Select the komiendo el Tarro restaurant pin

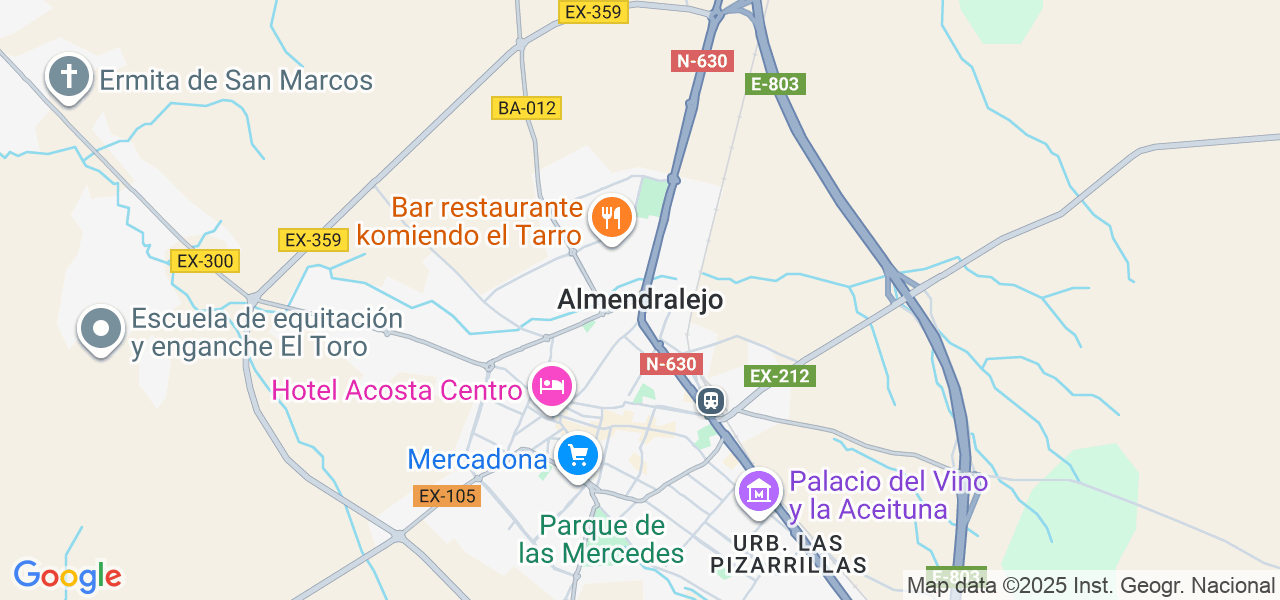click(610, 216)
